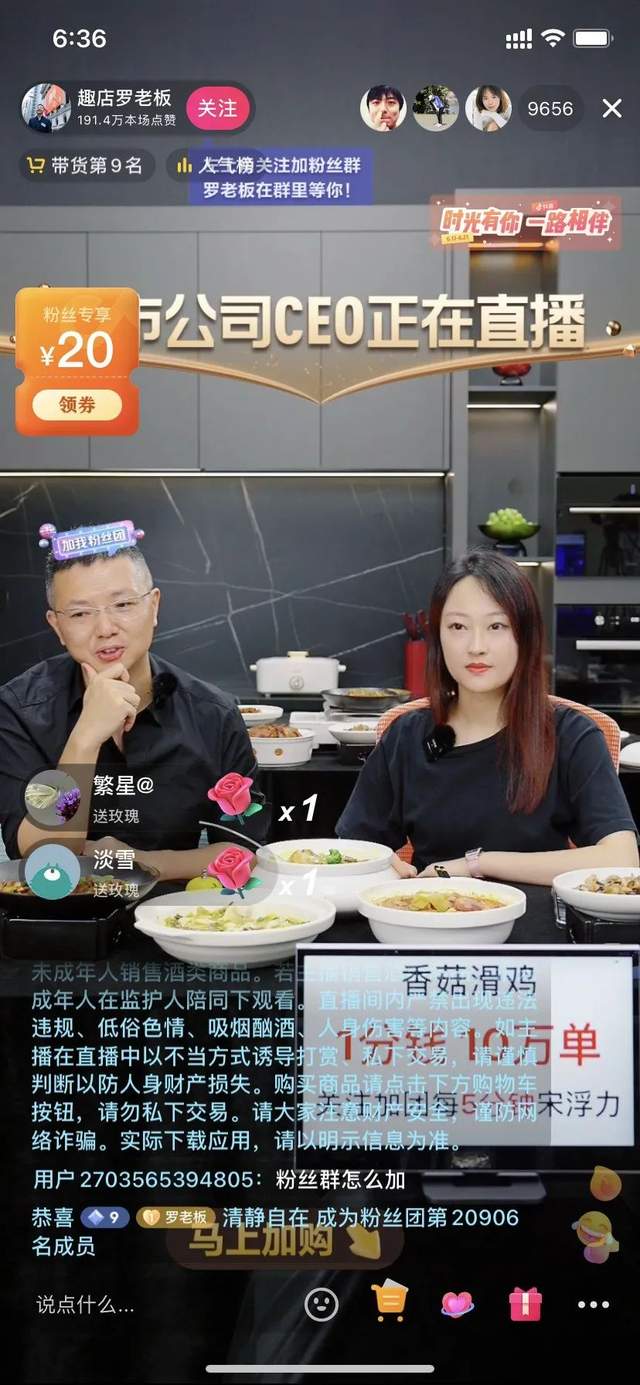Close the live stream

click(x=612, y=108)
